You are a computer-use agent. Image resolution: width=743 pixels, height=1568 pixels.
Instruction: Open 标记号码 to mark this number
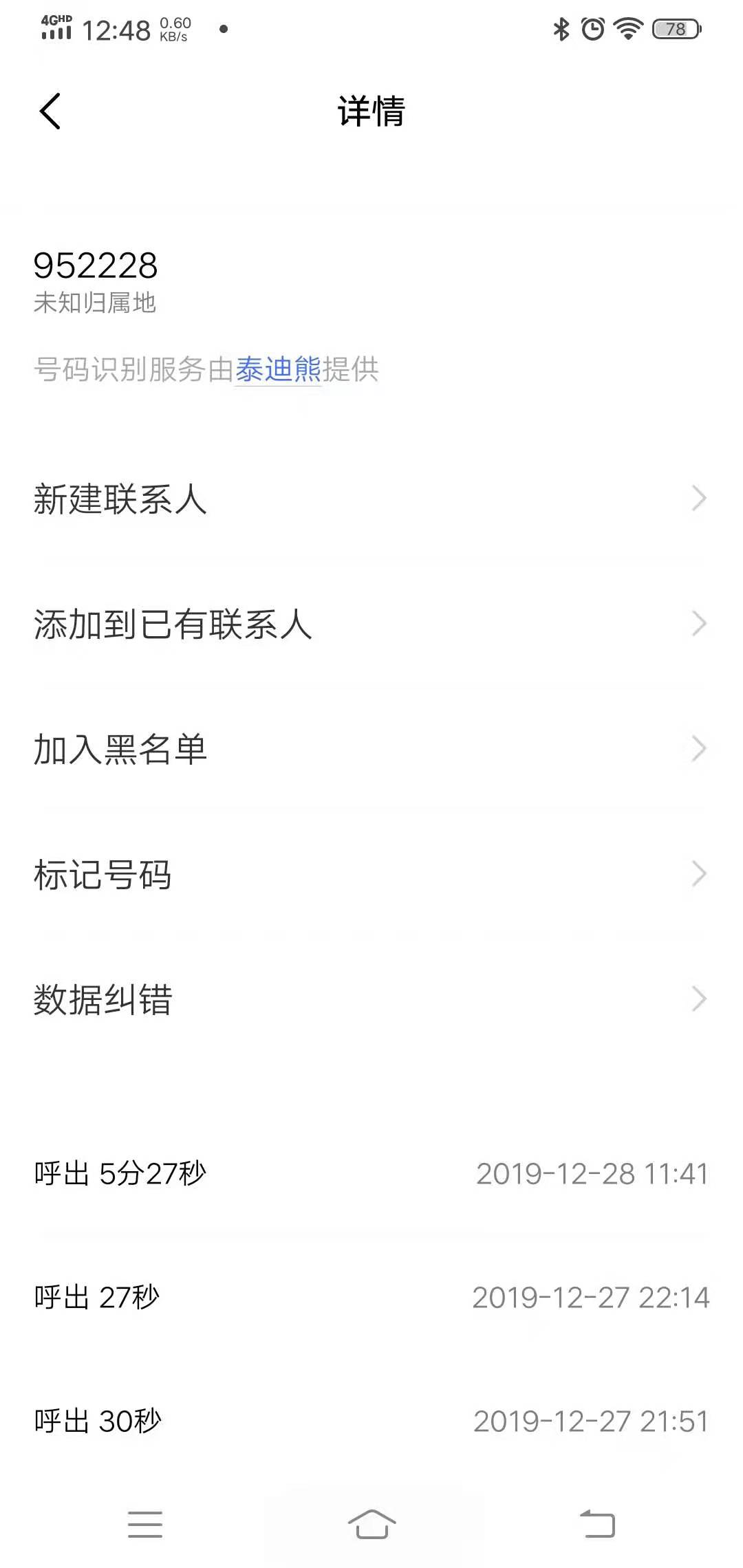[x=371, y=874]
